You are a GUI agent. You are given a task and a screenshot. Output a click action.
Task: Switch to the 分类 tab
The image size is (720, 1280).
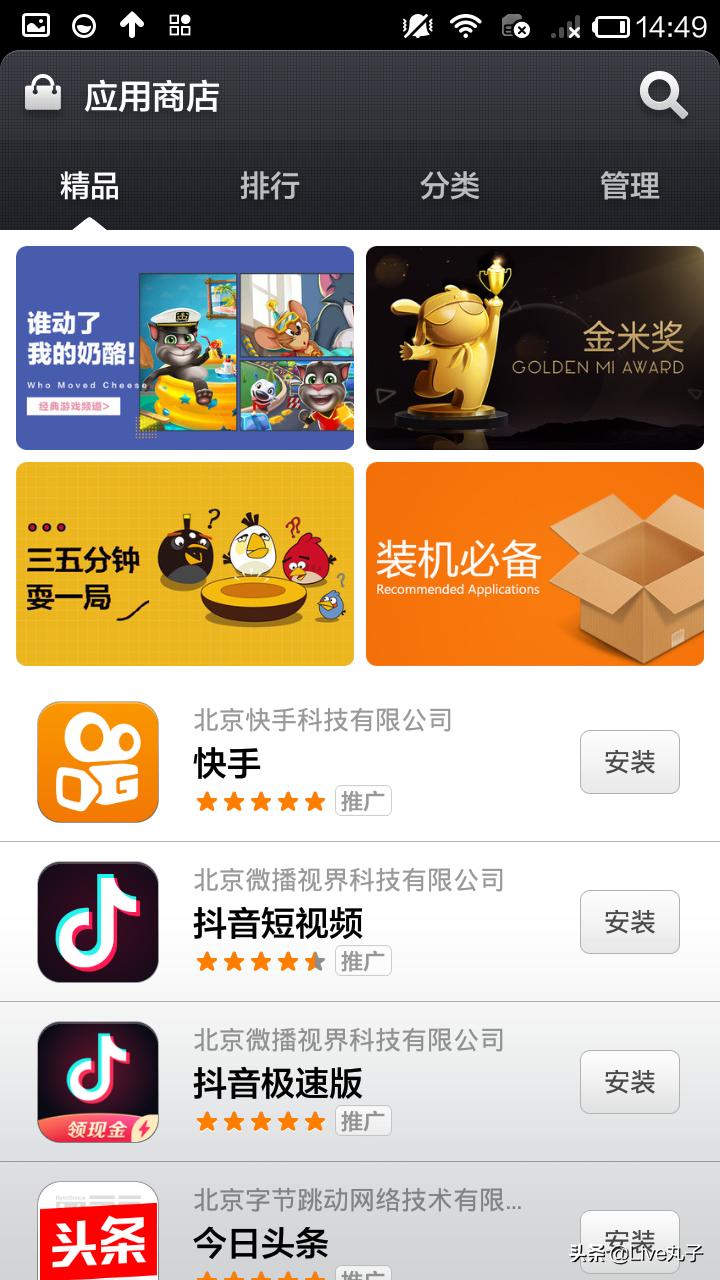click(450, 186)
